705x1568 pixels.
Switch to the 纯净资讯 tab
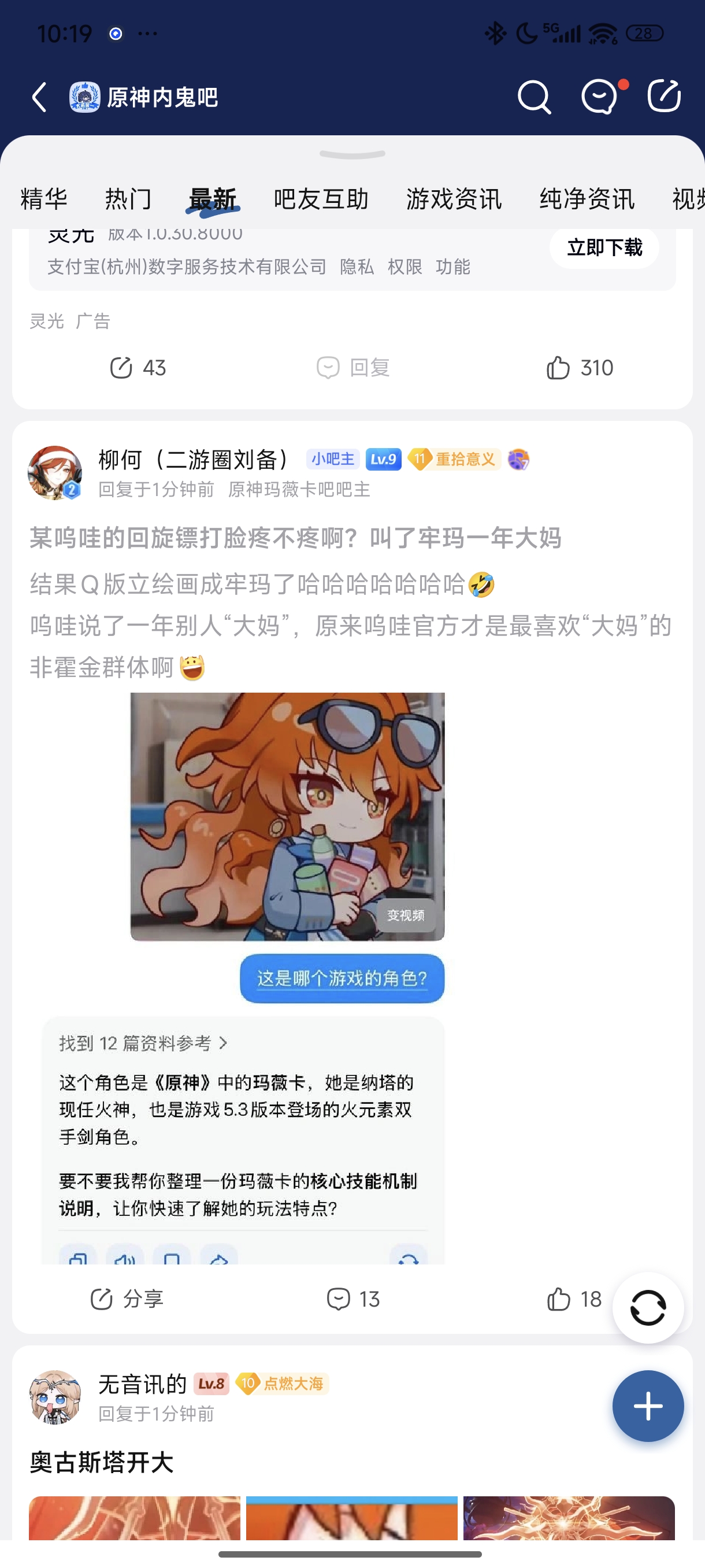587,199
